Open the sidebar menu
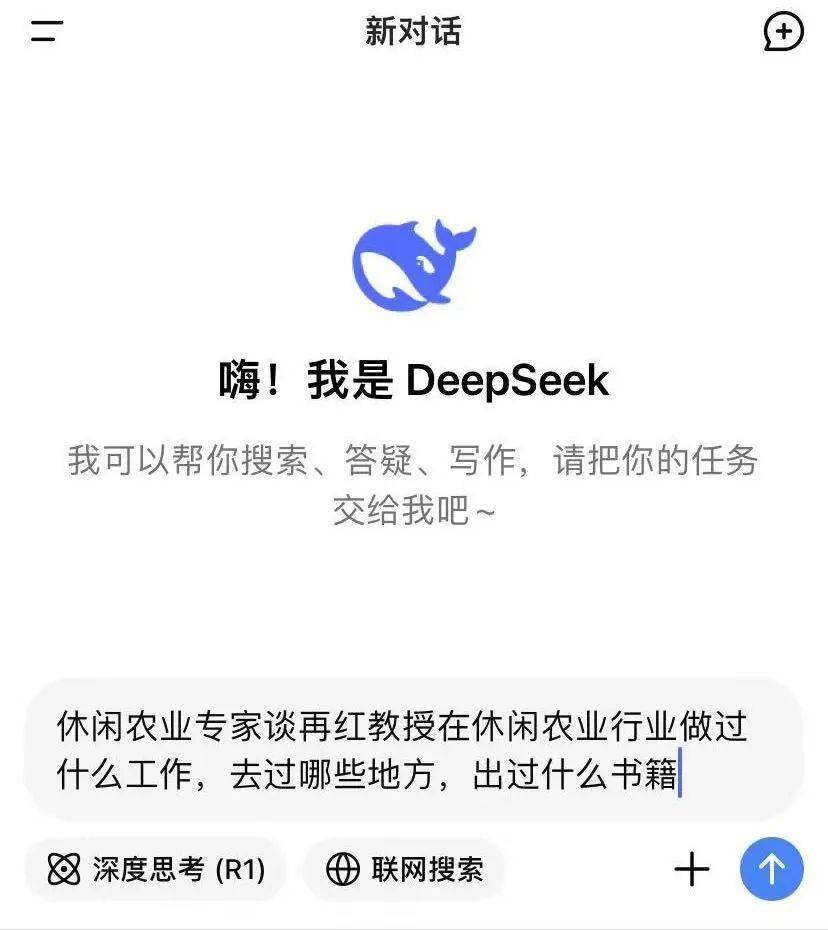828x930 pixels. [46, 31]
